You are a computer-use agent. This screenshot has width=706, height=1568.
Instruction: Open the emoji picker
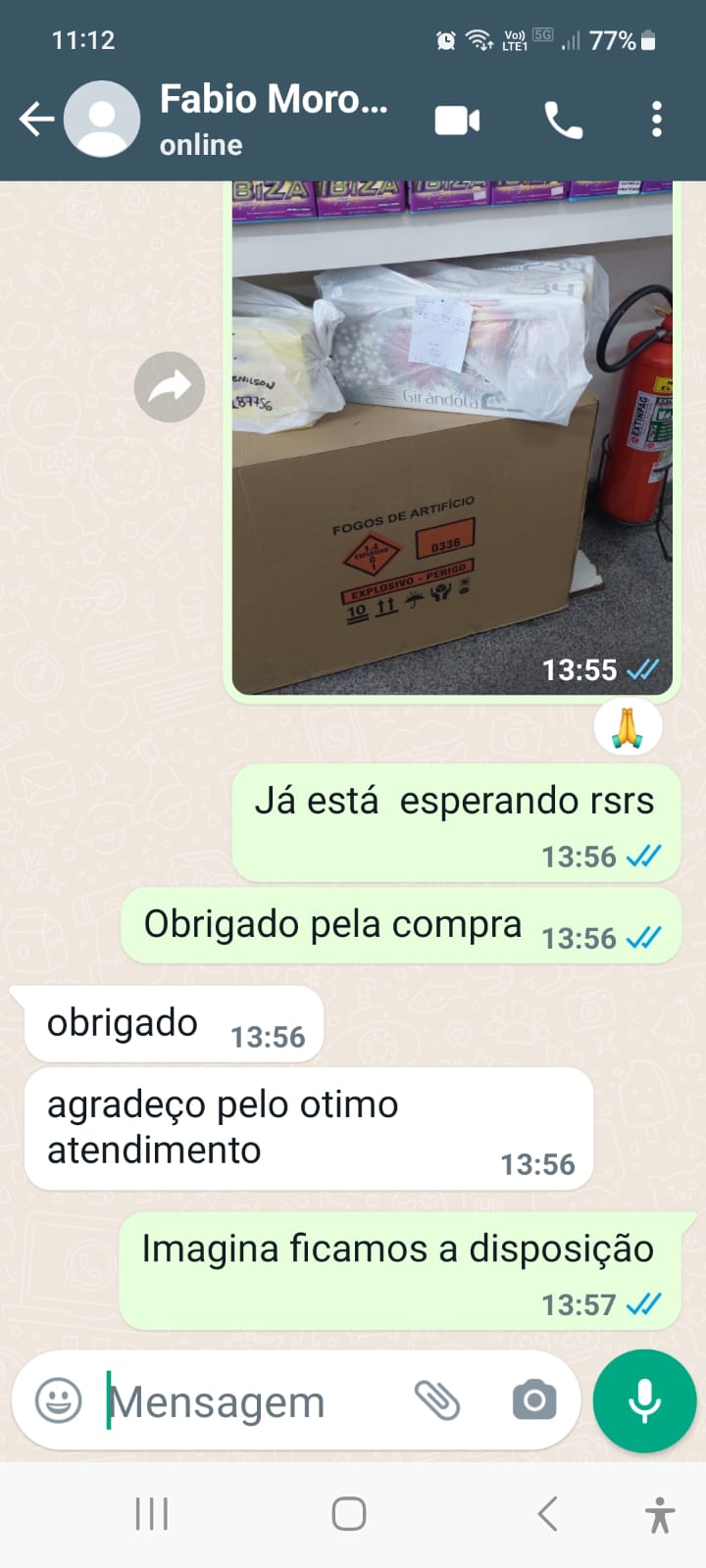click(x=59, y=1400)
